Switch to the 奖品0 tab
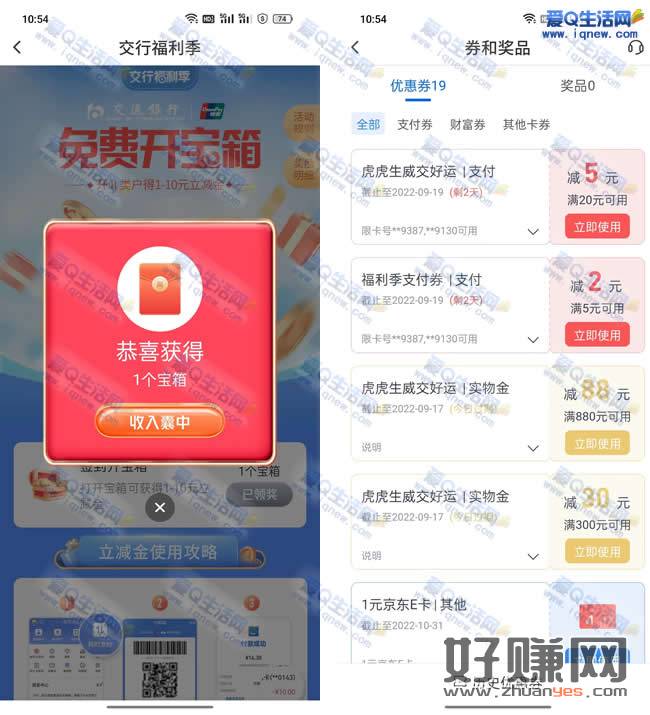650x715 pixels. coord(577,86)
